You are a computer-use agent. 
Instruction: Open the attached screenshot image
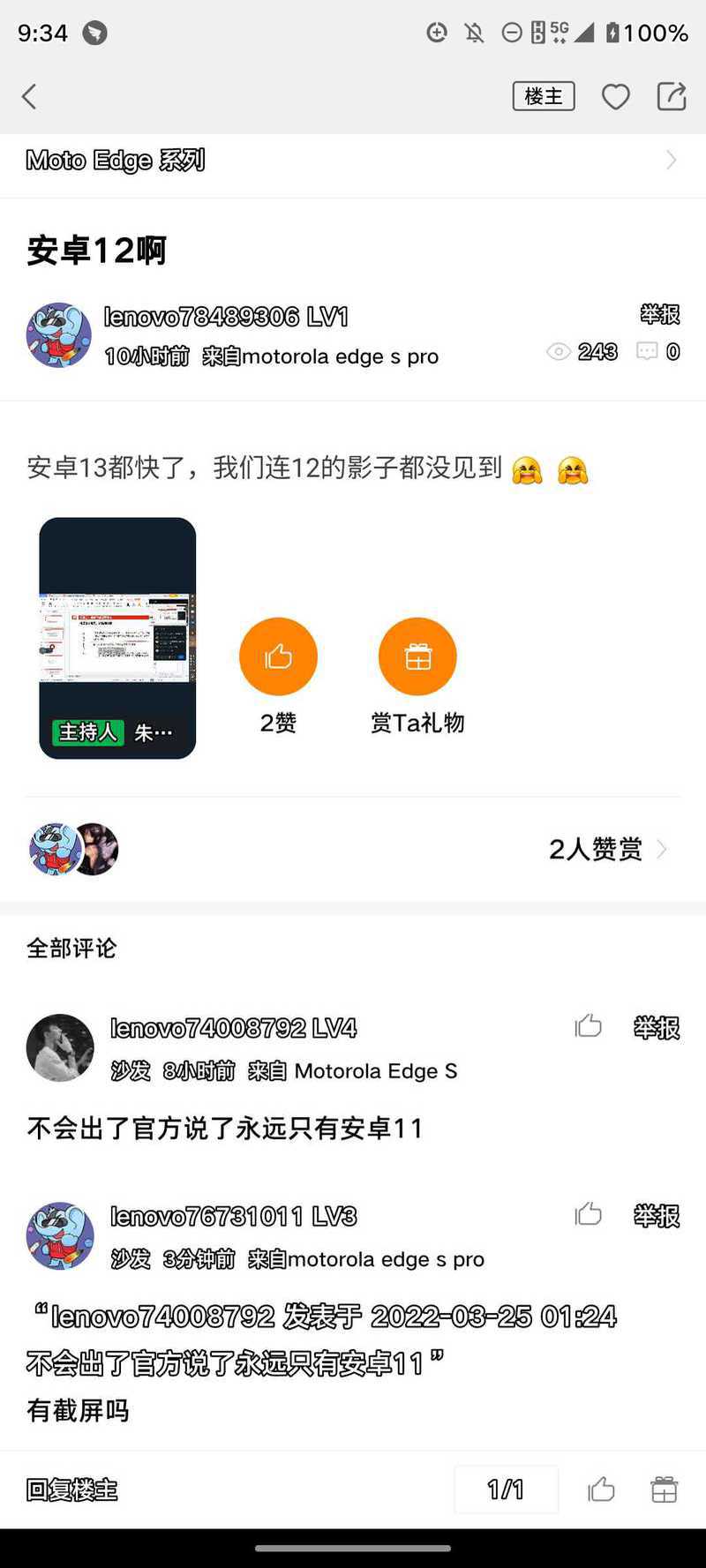tap(117, 638)
